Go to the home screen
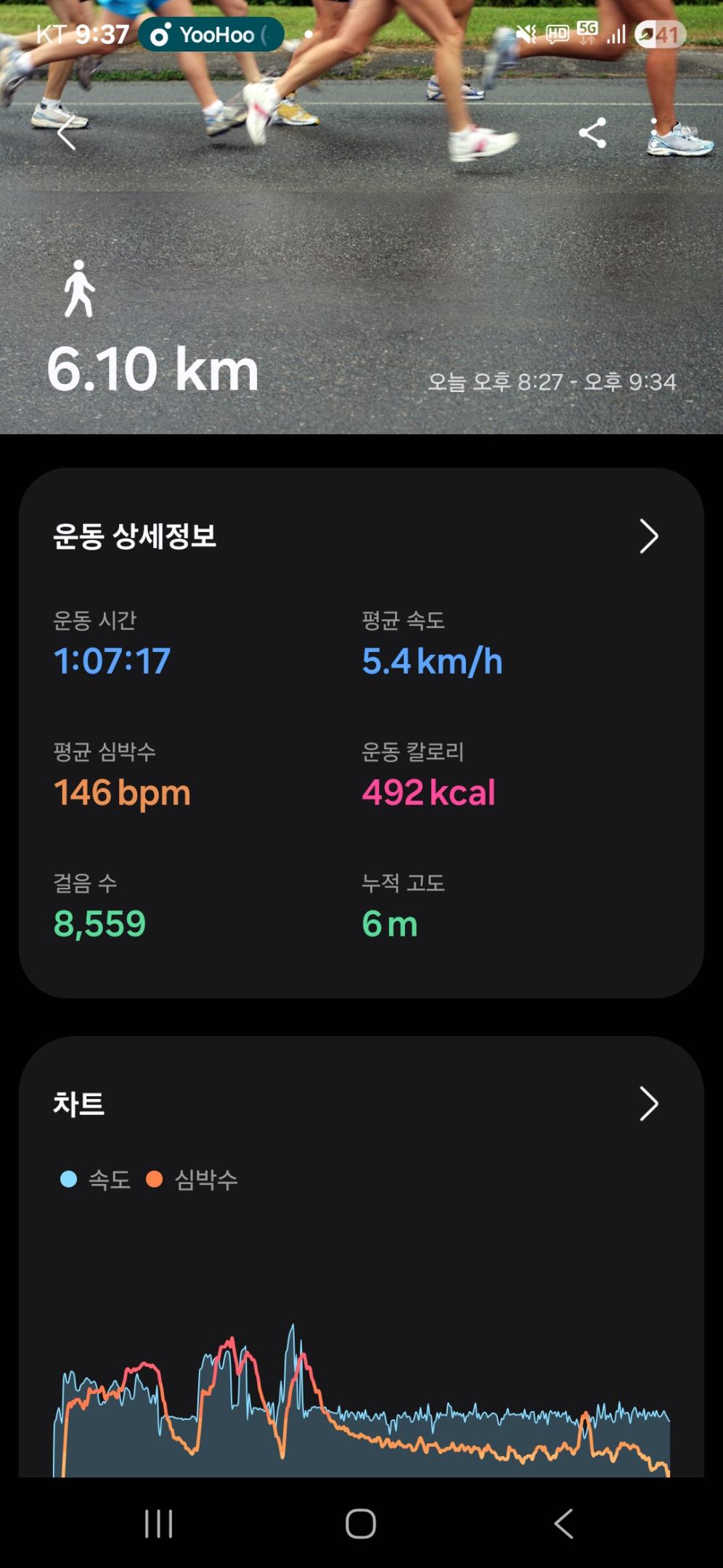Image resolution: width=723 pixels, height=1568 pixels. point(361,1523)
